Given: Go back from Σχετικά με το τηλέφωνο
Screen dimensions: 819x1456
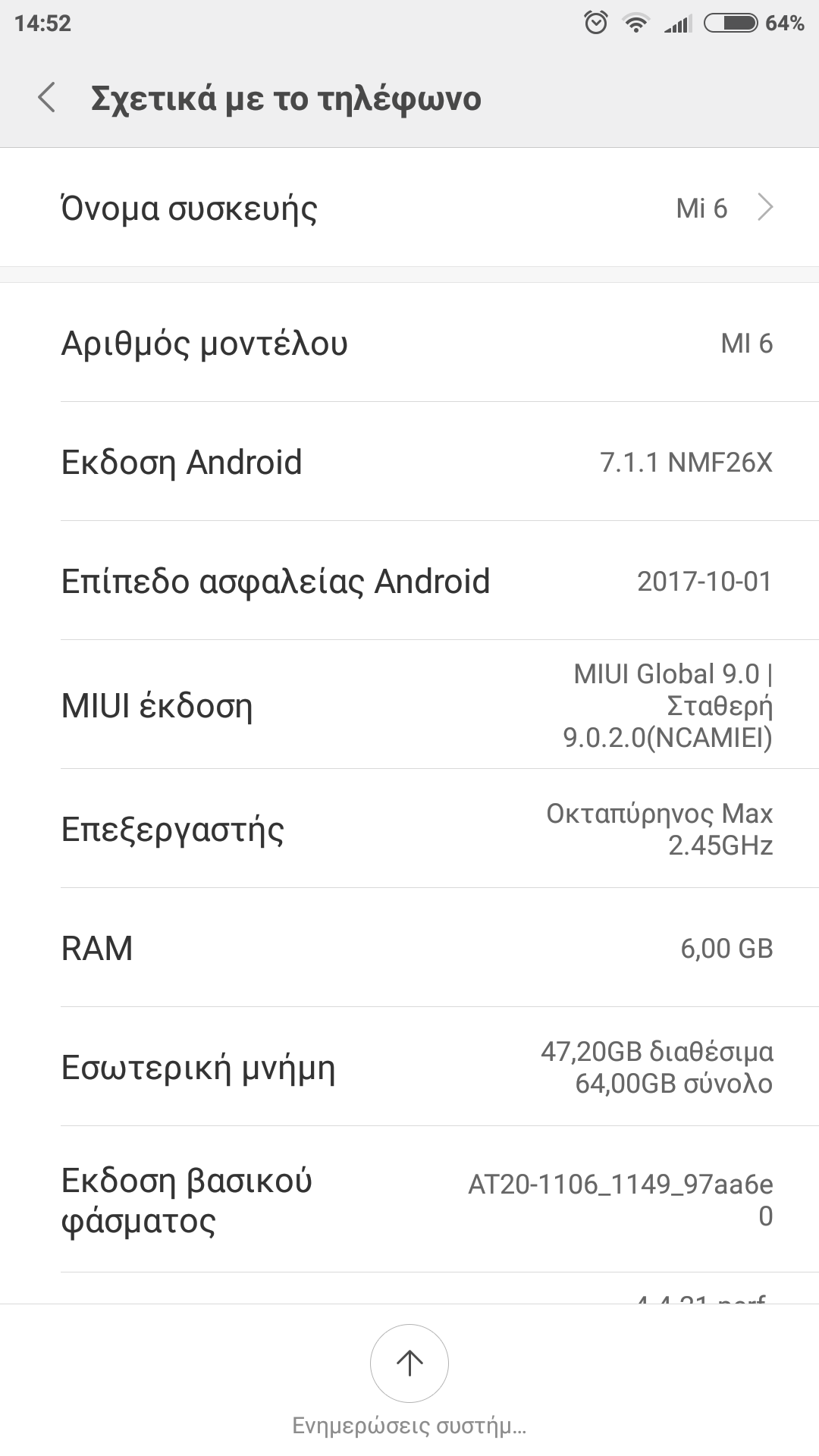Looking at the screenshot, I should [x=47, y=99].
